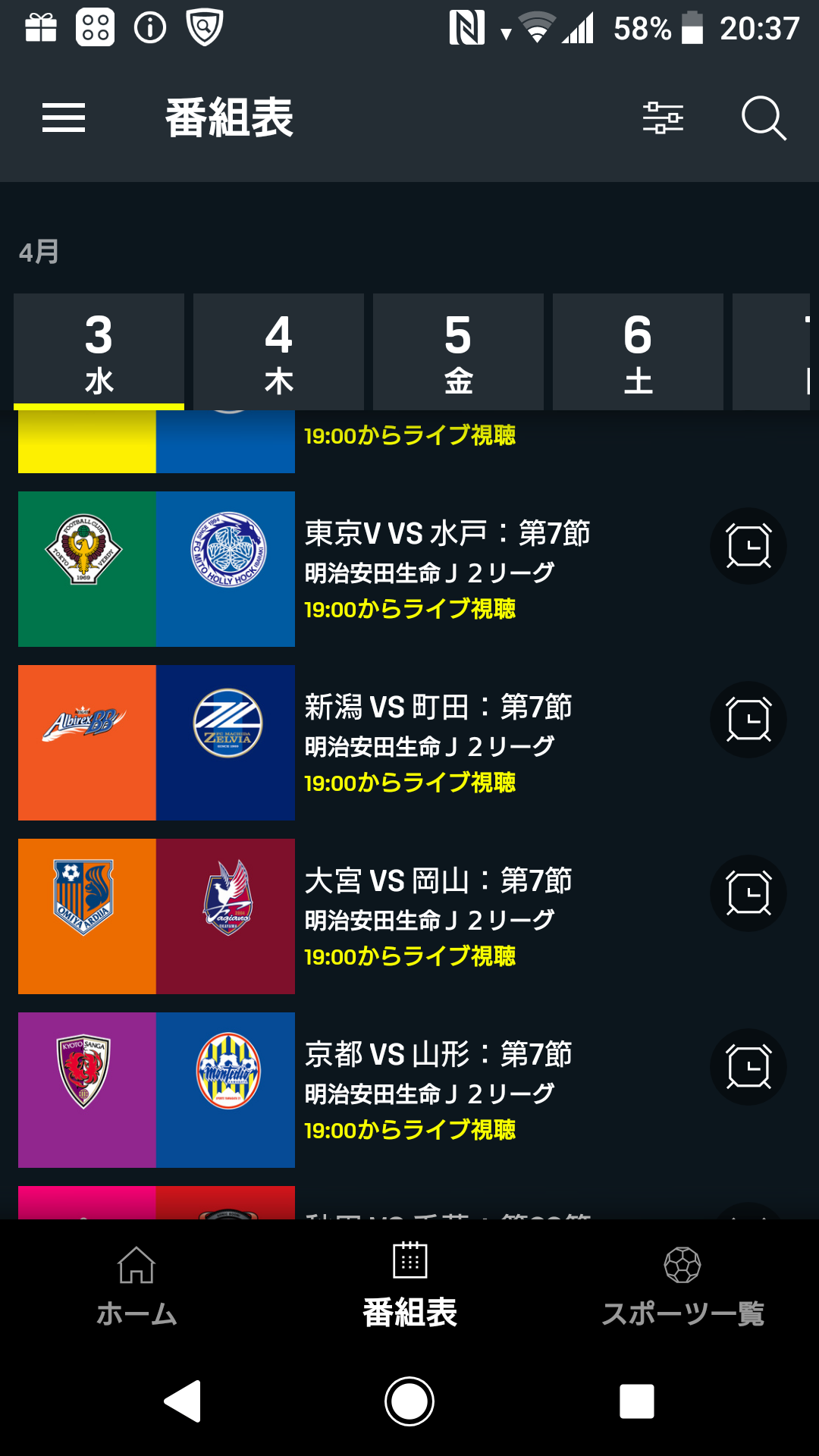Go to the ホーム tab
The width and height of the screenshot is (819, 1456).
point(136,1286)
